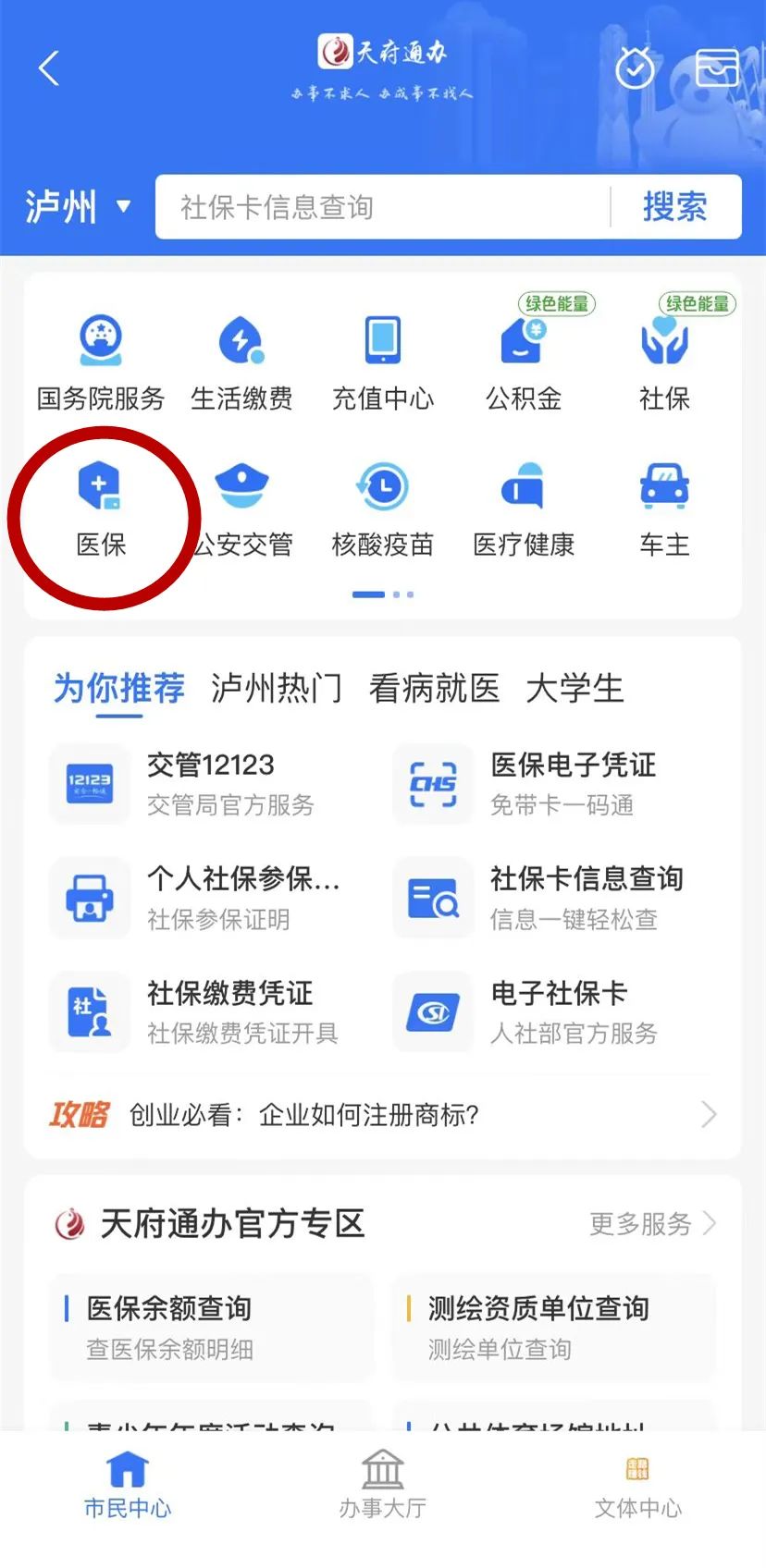This screenshot has width=766, height=1568.
Task: Open 办事大厅 in the bottom navigation
Action: 382,1487
